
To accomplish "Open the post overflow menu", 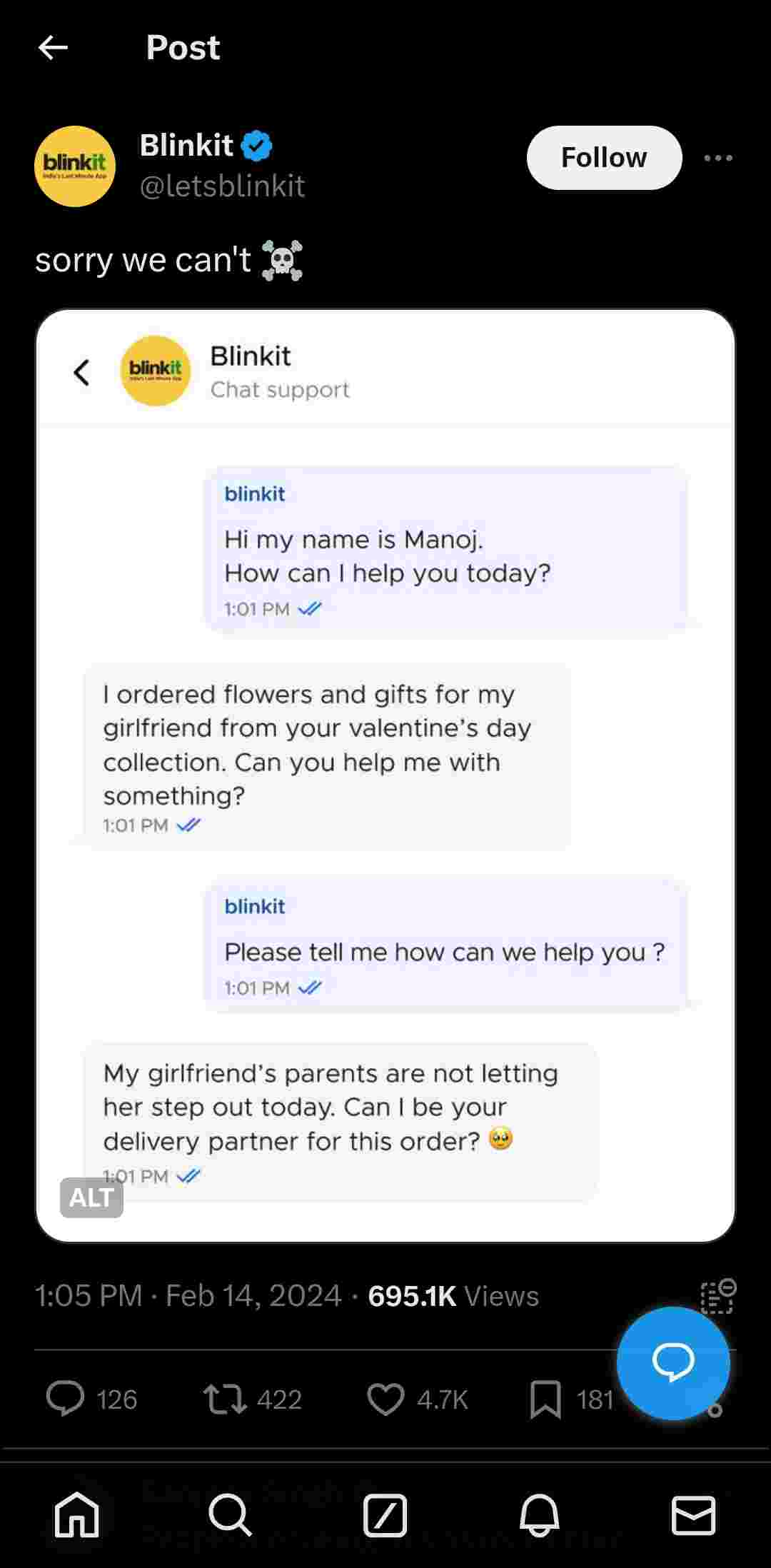I will pos(717,158).
